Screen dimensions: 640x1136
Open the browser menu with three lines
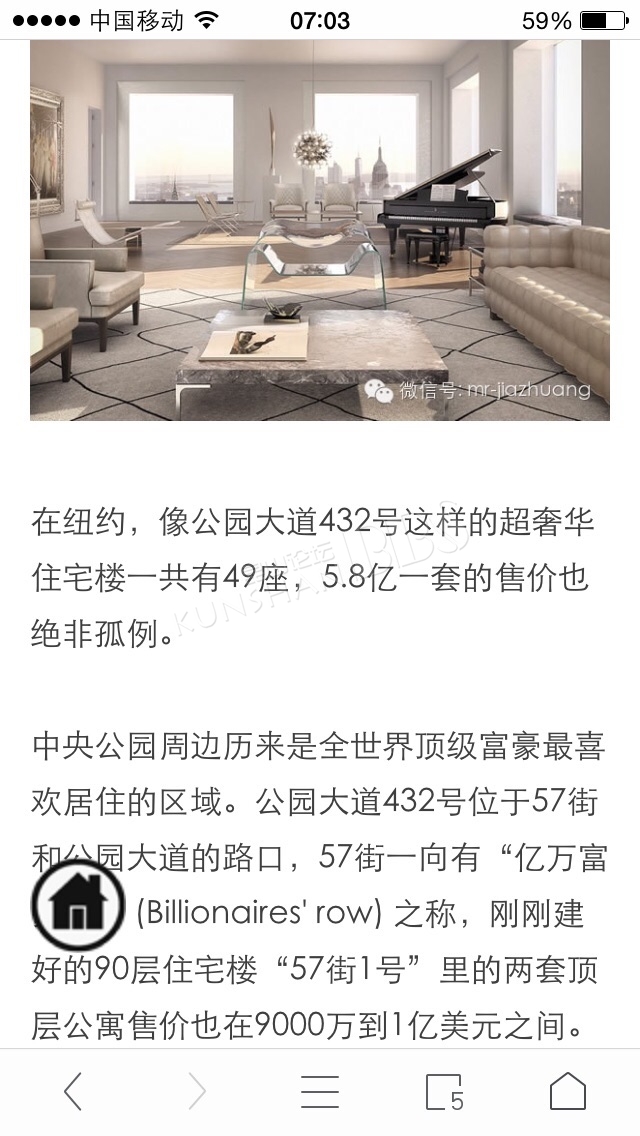(x=320, y=1091)
